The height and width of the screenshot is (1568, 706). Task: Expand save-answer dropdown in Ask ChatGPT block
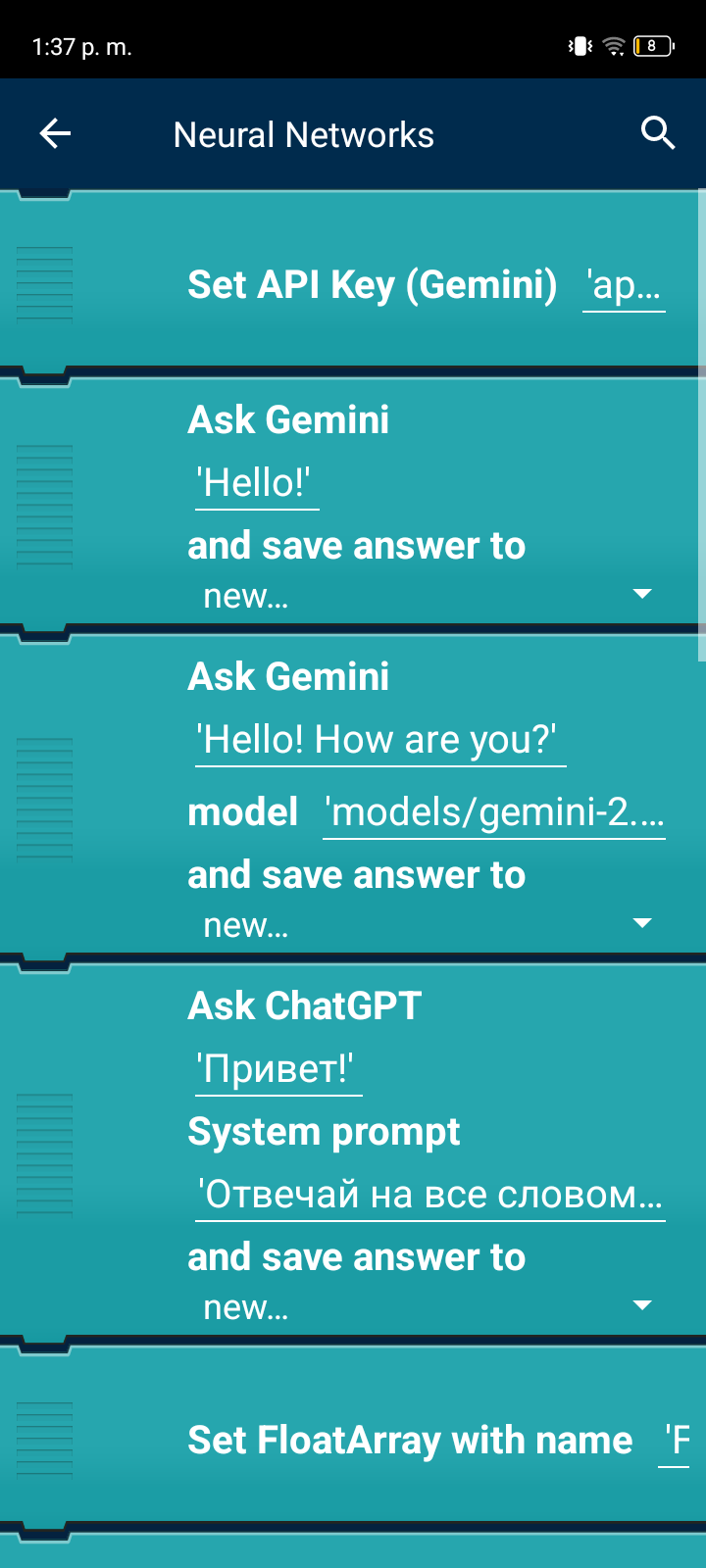(x=642, y=1305)
